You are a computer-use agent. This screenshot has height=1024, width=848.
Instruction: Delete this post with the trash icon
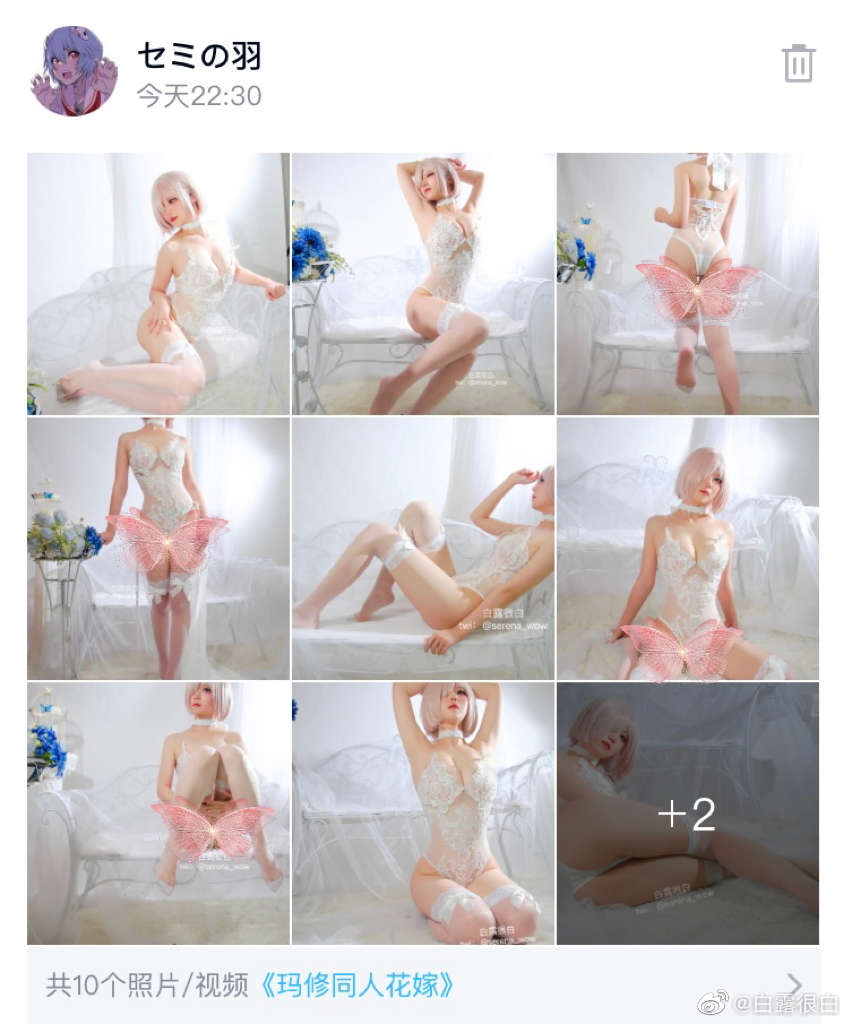tap(798, 64)
